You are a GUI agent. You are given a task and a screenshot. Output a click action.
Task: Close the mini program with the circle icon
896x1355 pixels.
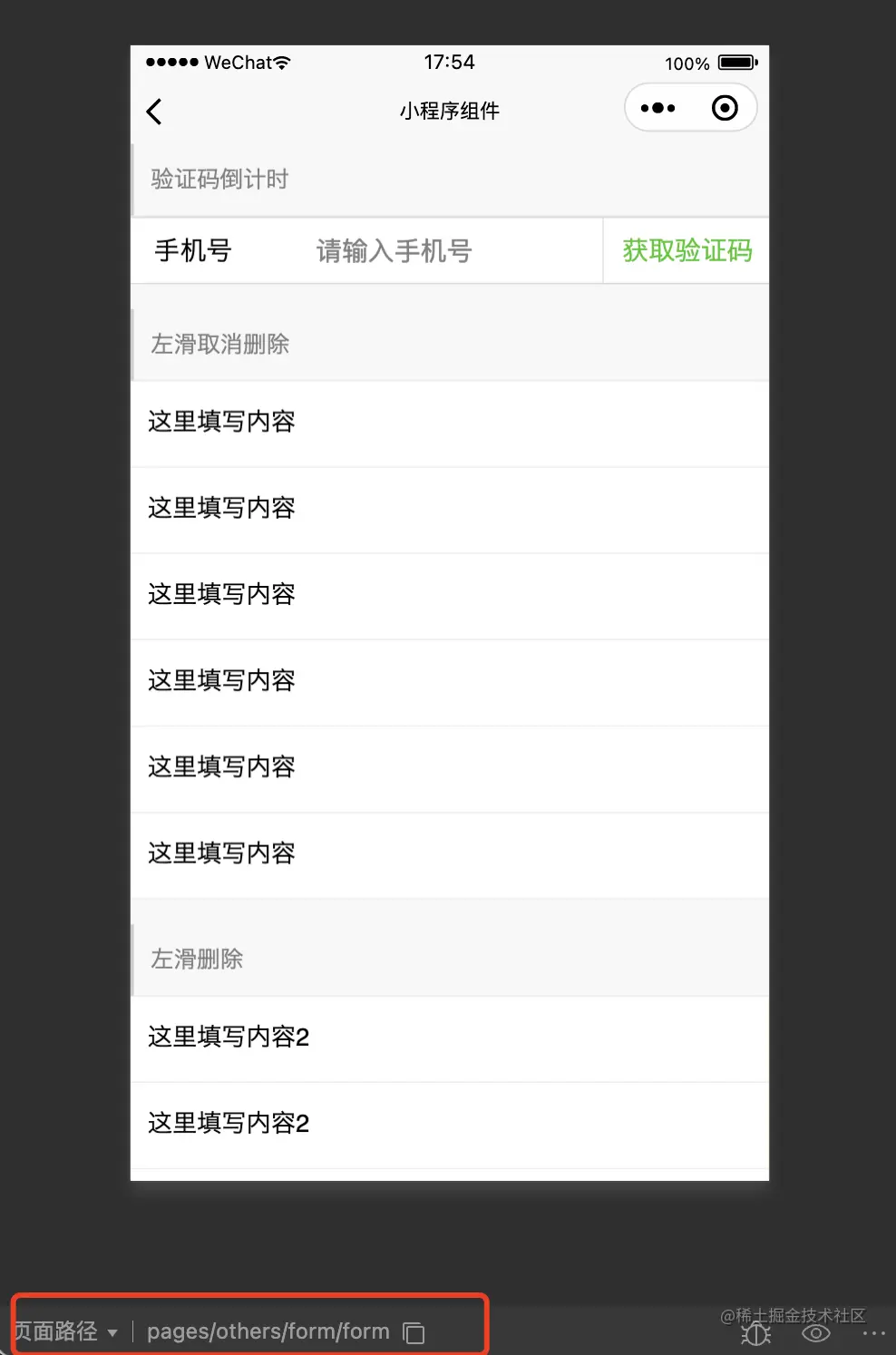[724, 109]
